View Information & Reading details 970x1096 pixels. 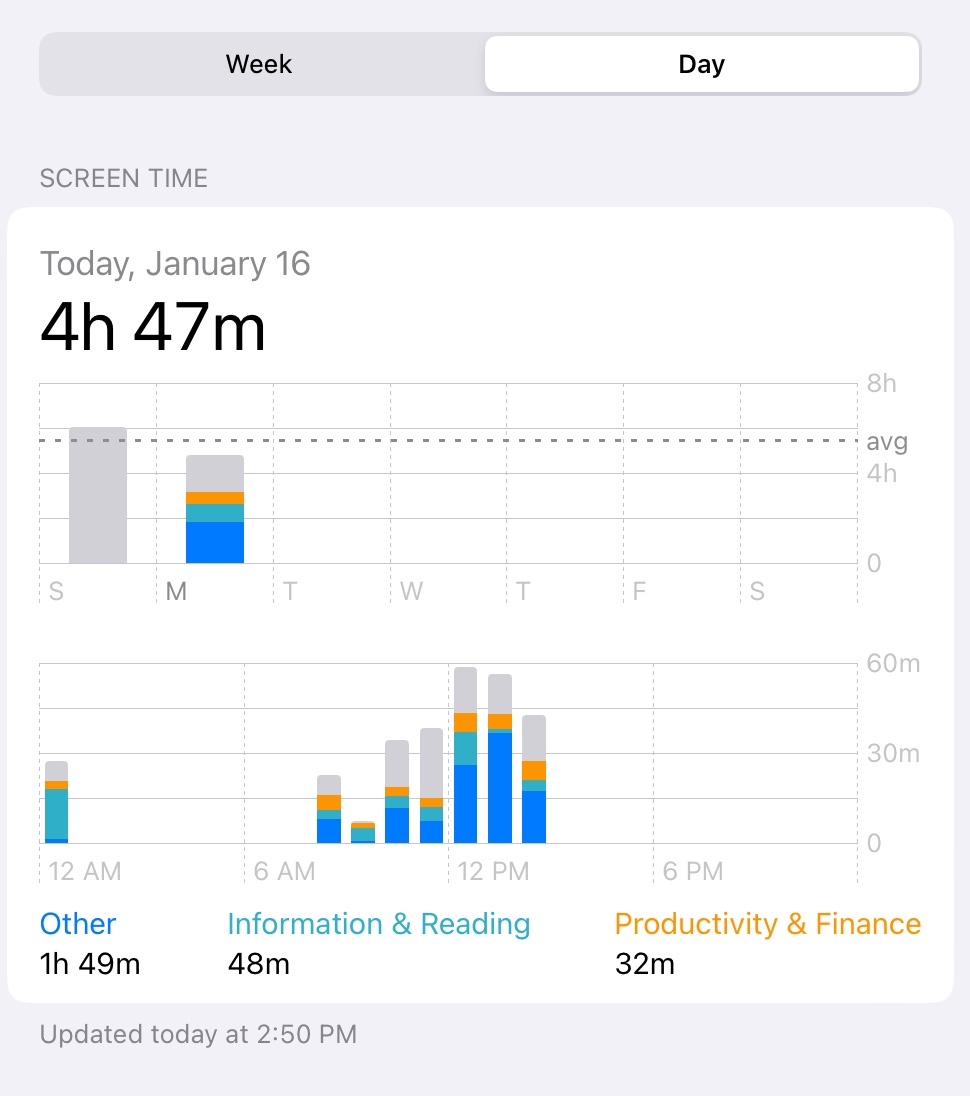tap(379, 924)
